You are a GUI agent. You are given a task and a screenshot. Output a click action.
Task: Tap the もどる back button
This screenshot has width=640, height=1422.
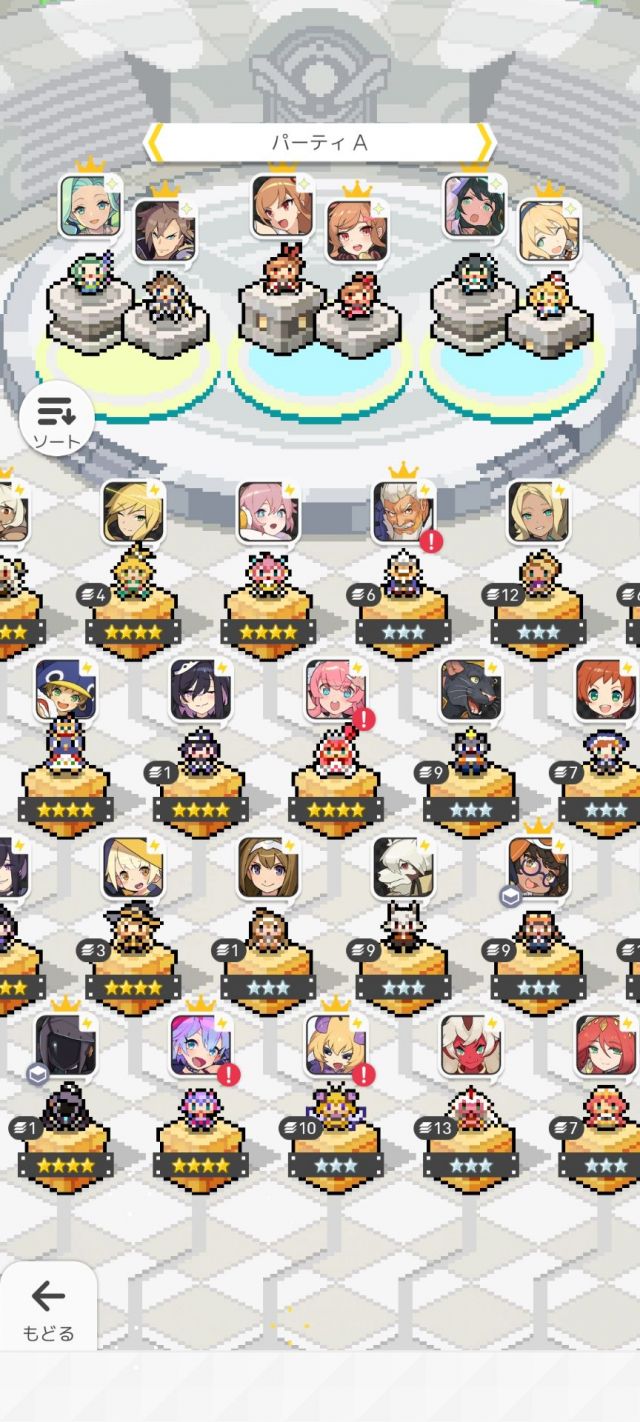(47, 1305)
